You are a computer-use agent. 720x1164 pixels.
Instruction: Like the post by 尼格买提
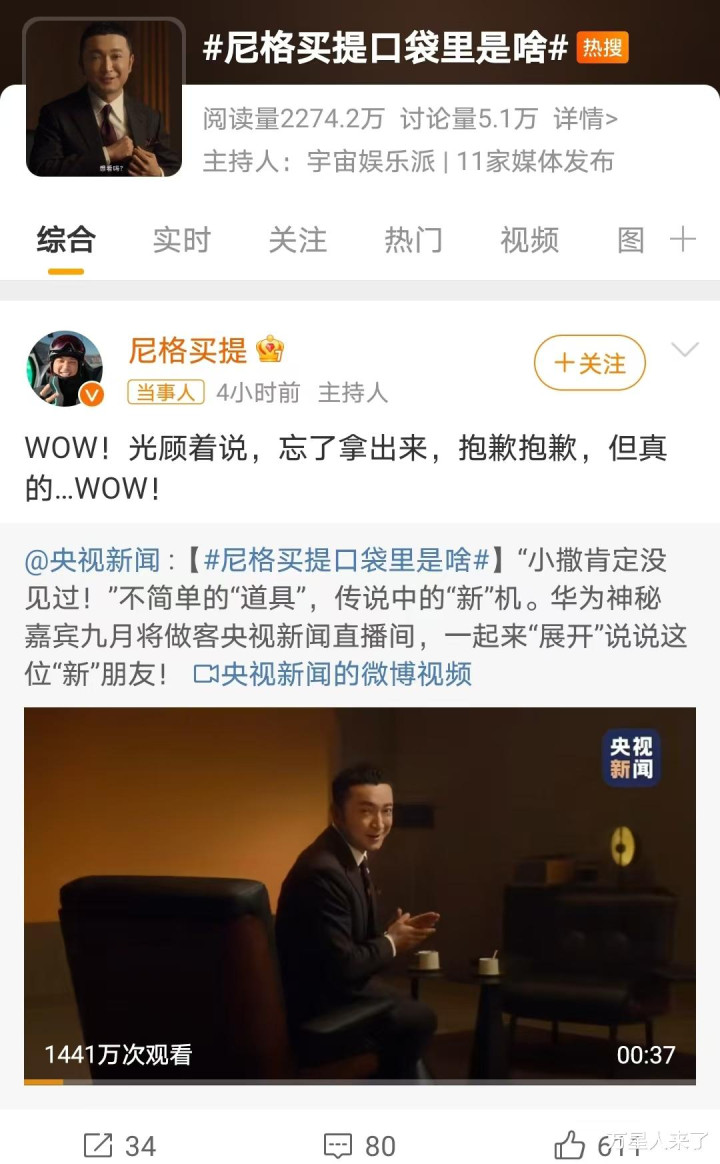[598, 1145]
